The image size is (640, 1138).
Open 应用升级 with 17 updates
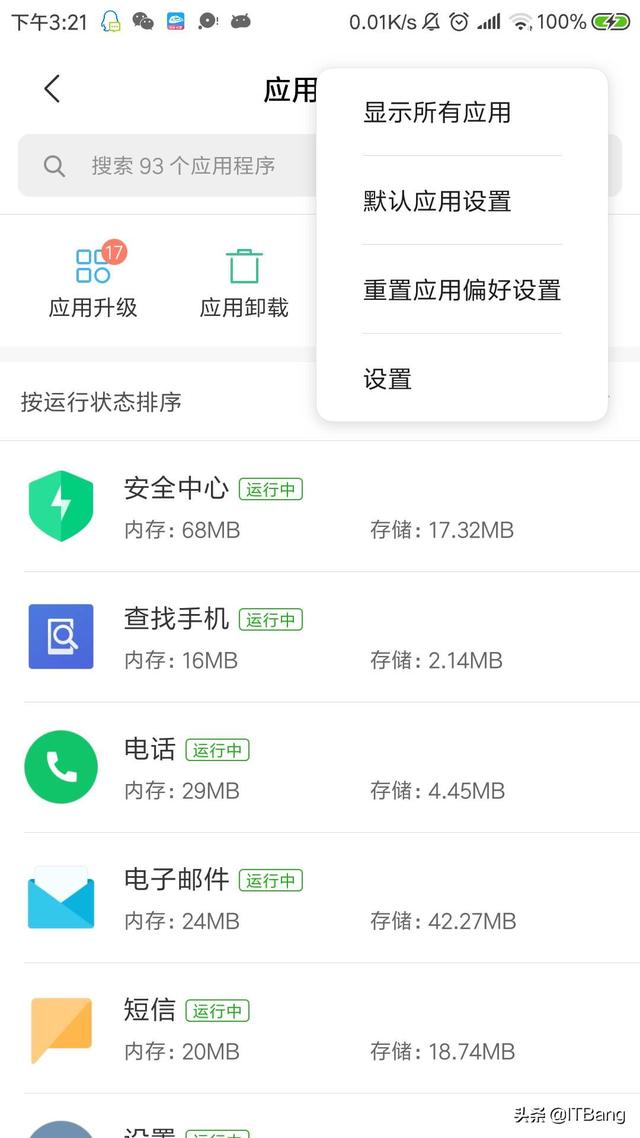[93, 280]
